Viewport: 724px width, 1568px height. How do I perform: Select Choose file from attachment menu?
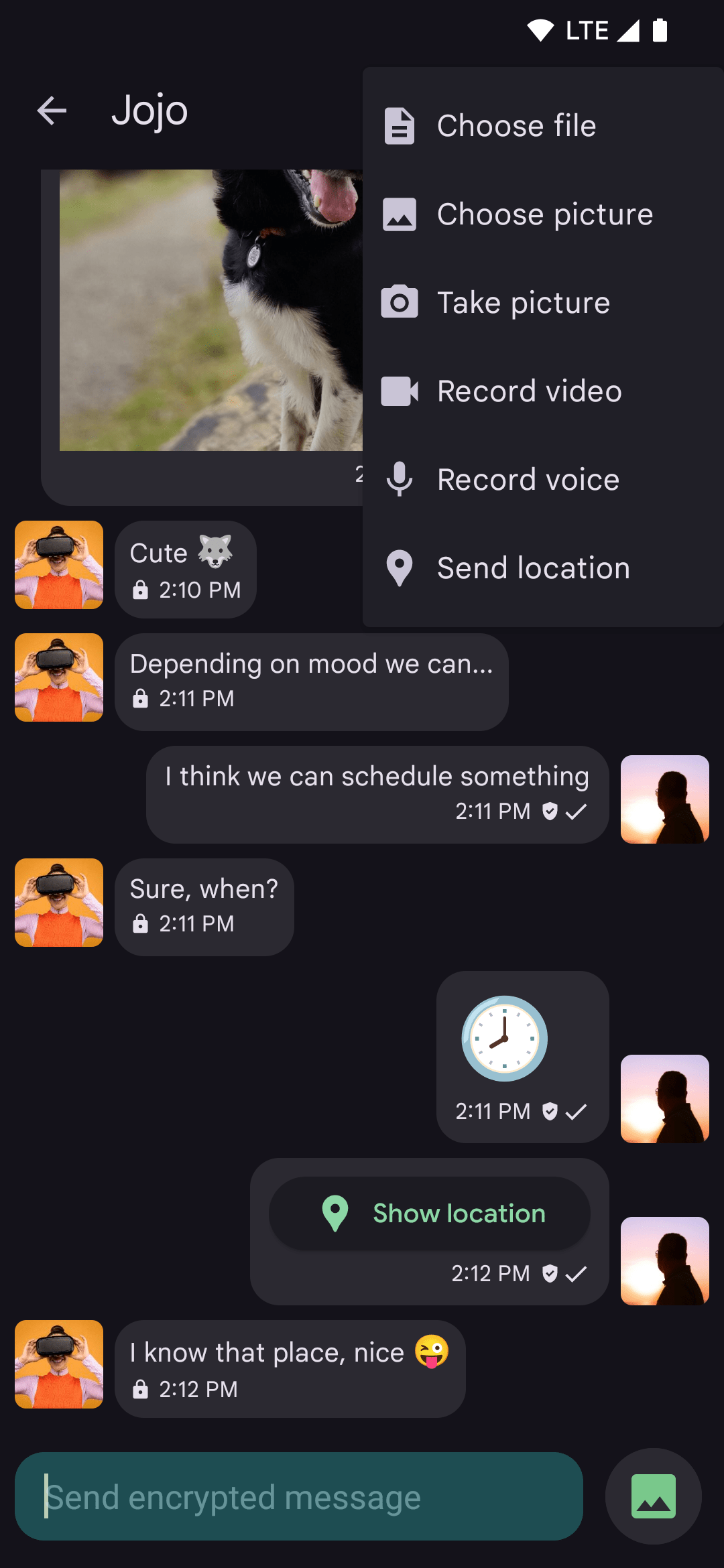(x=516, y=126)
